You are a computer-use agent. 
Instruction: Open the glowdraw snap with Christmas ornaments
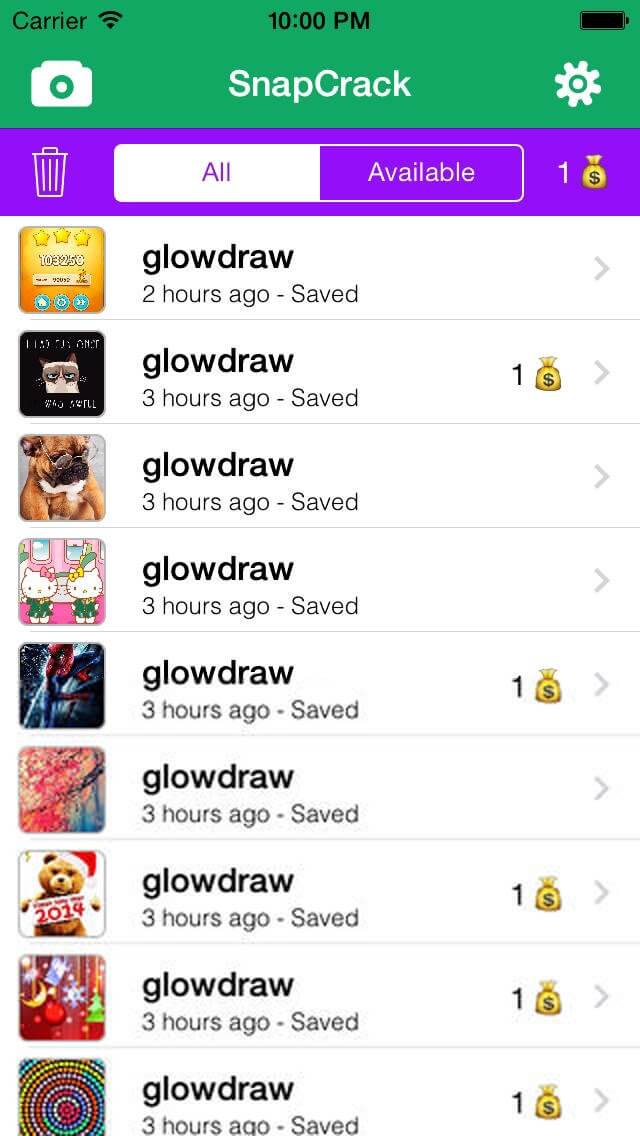(320, 996)
